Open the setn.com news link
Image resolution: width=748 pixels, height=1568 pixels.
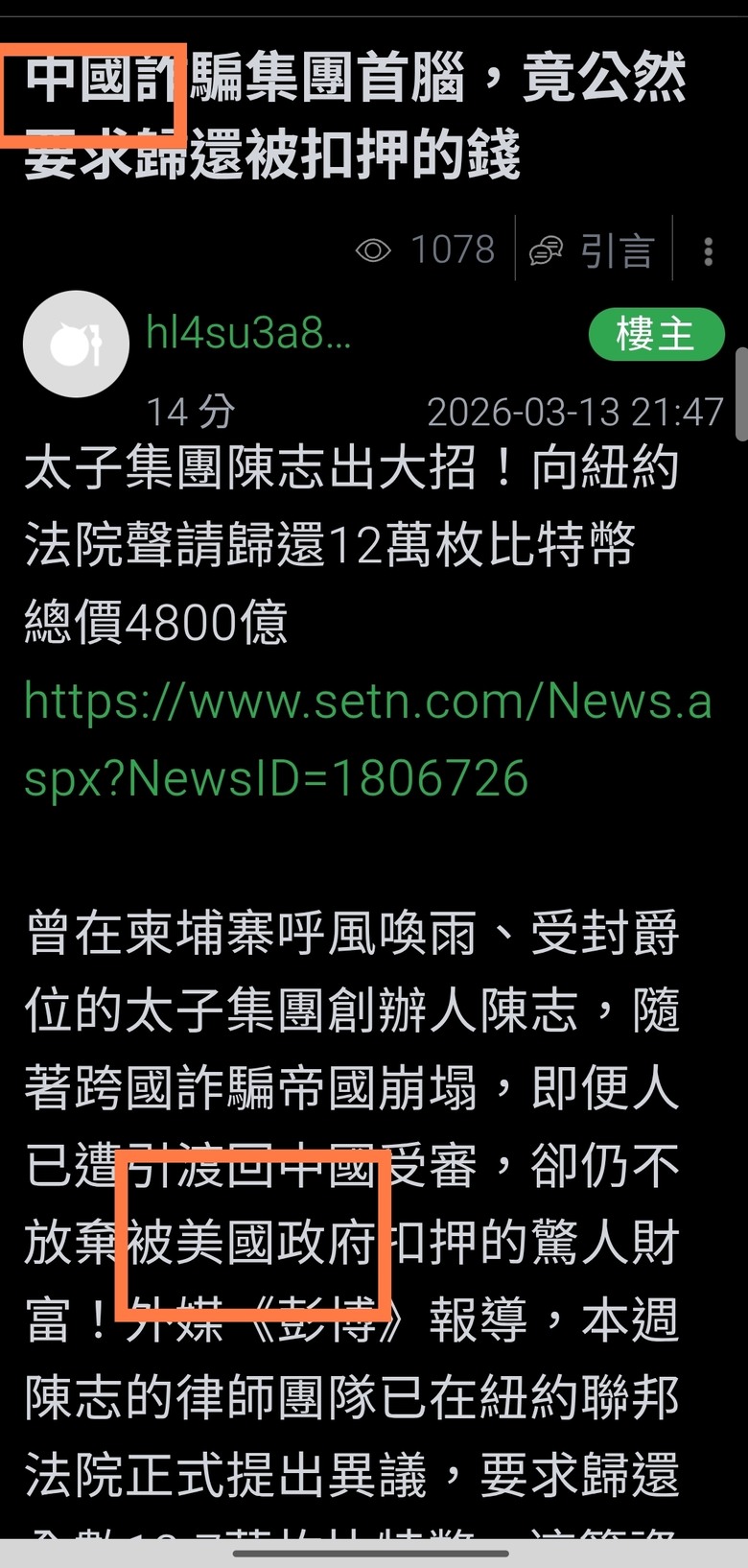[x=368, y=739]
